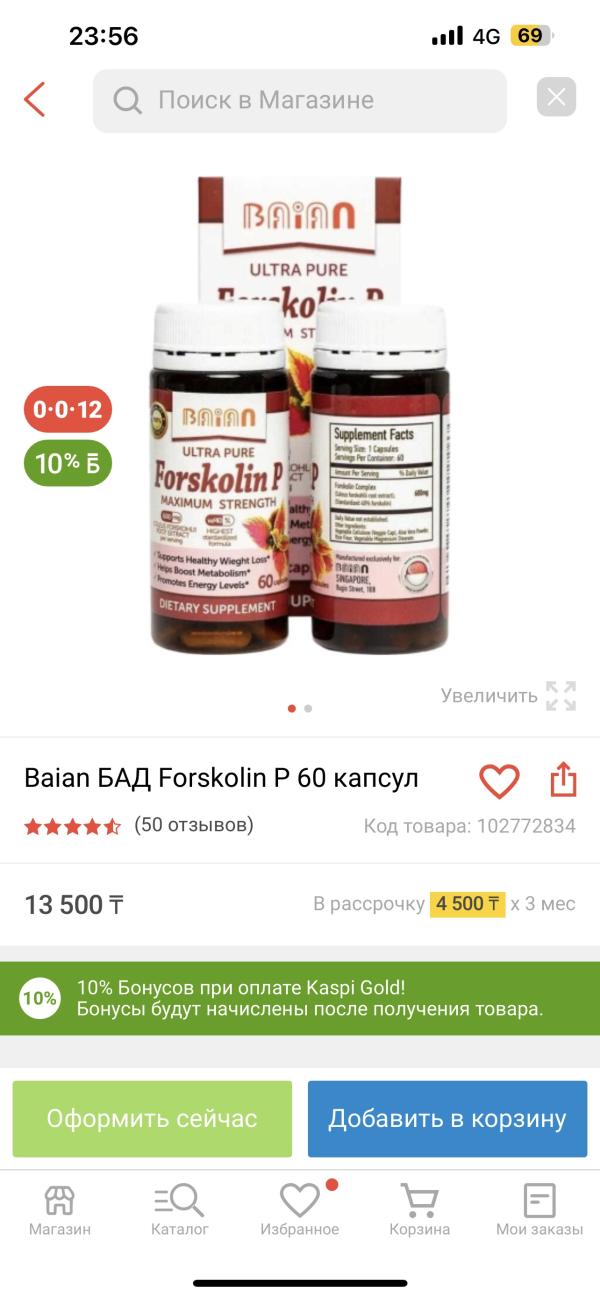This screenshot has width=600, height=1297.
Task: Close the search with the X button
Action: [556, 98]
